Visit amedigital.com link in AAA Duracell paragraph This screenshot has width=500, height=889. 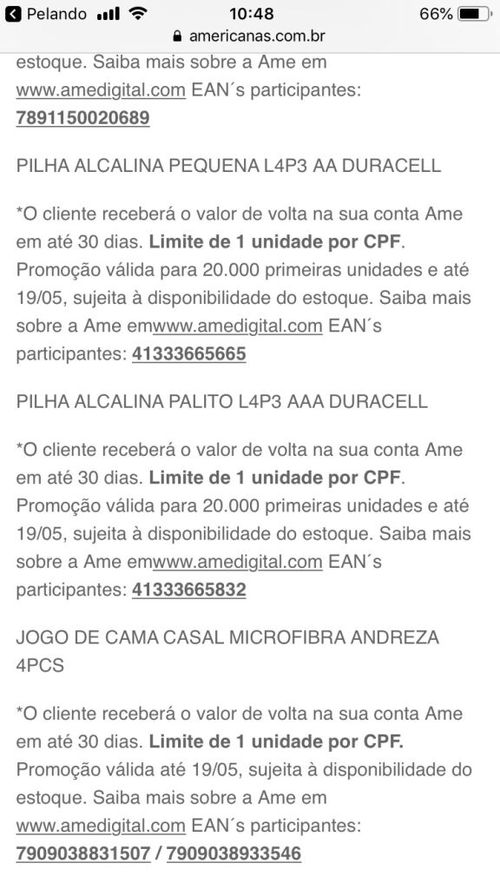[238, 562]
